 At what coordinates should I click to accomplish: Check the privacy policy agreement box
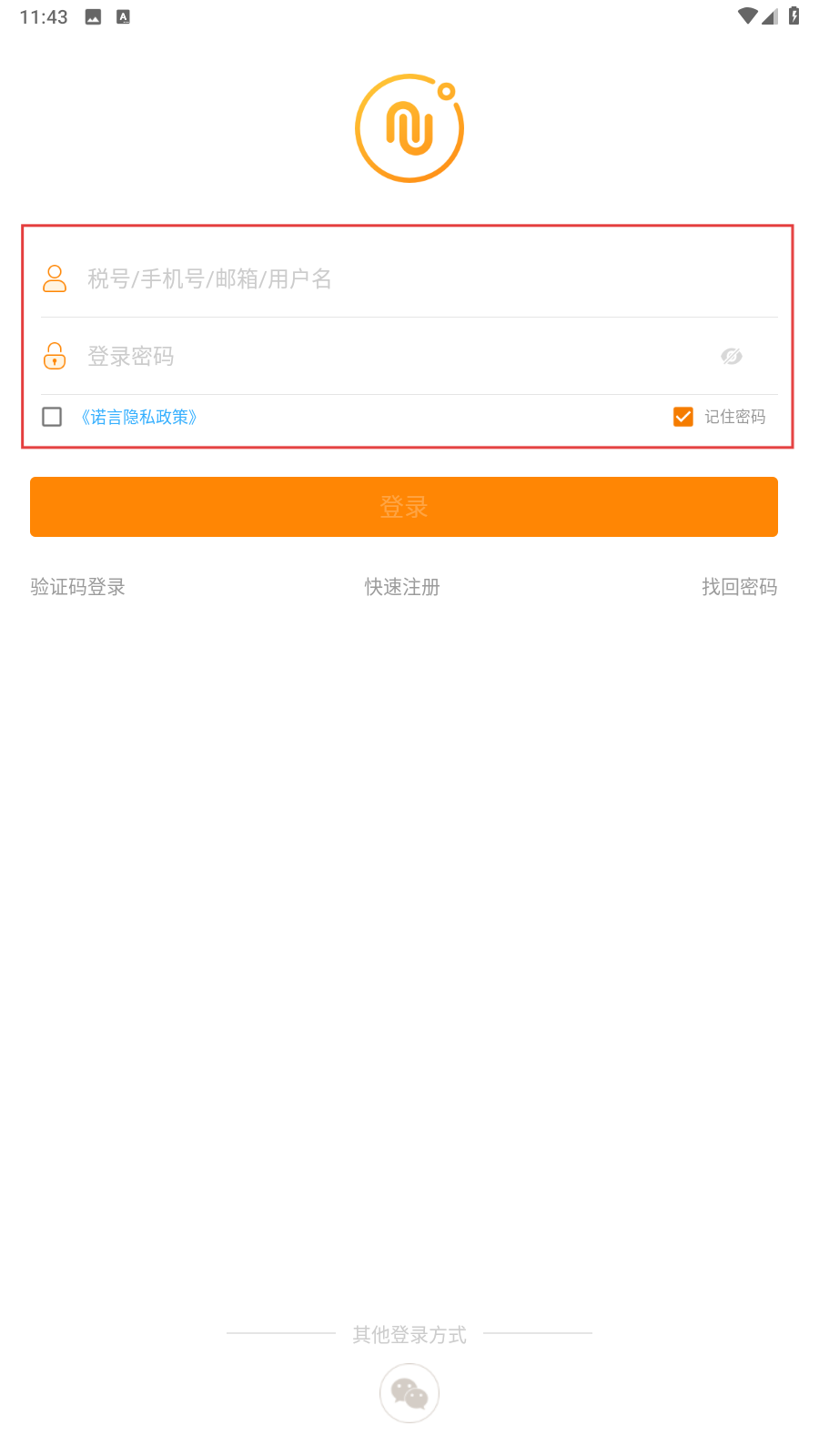tap(52, 417)
